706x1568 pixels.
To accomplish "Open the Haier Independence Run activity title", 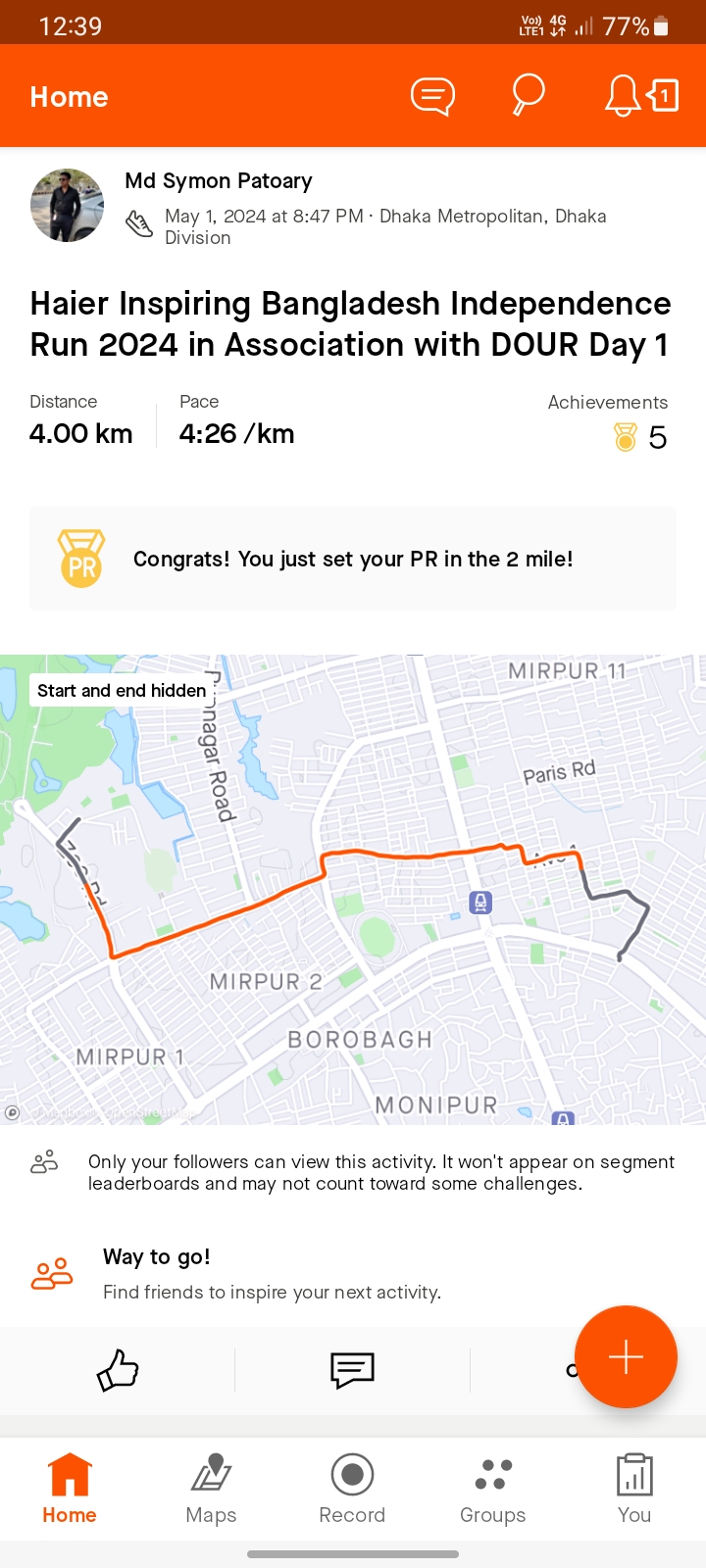I will click(350, 324).
